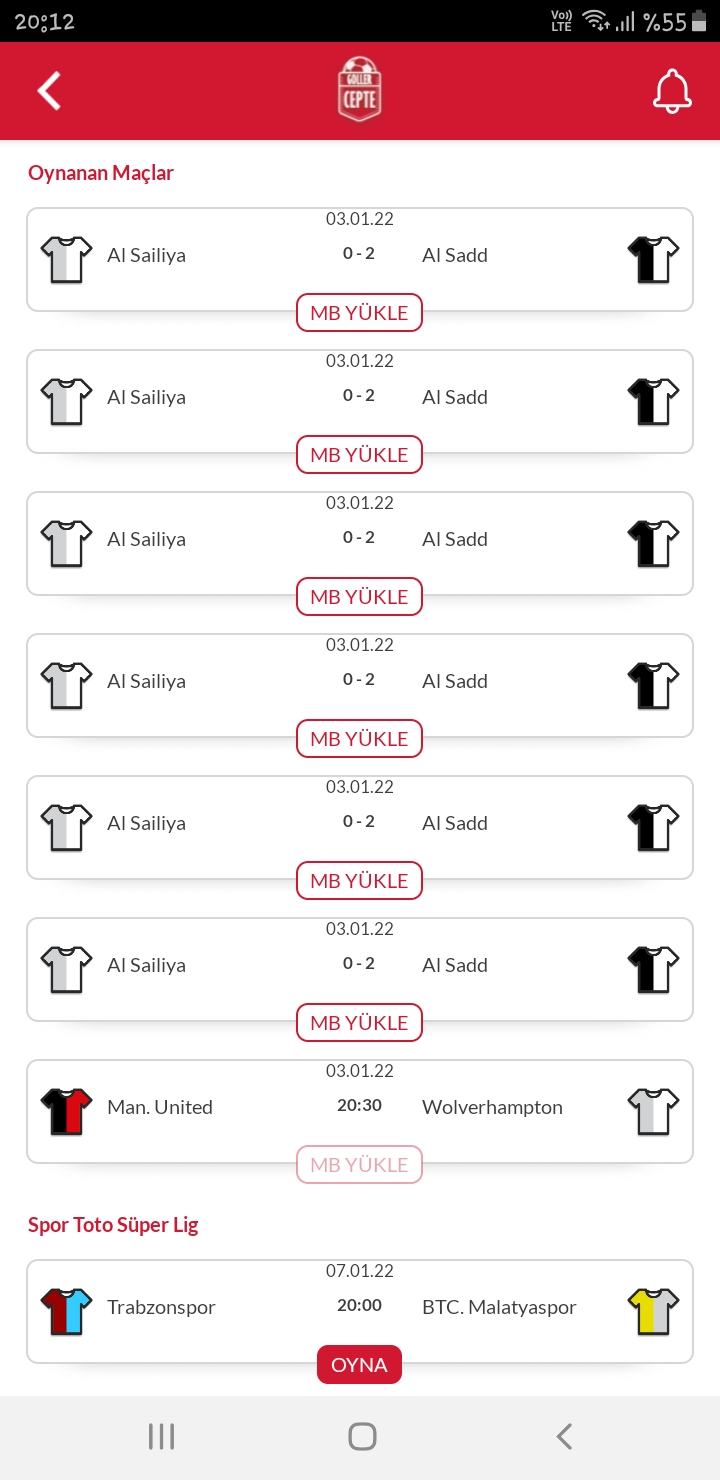Open the system recent apps button
This screenshot has width=720, height=1480.
[161, 1437]
